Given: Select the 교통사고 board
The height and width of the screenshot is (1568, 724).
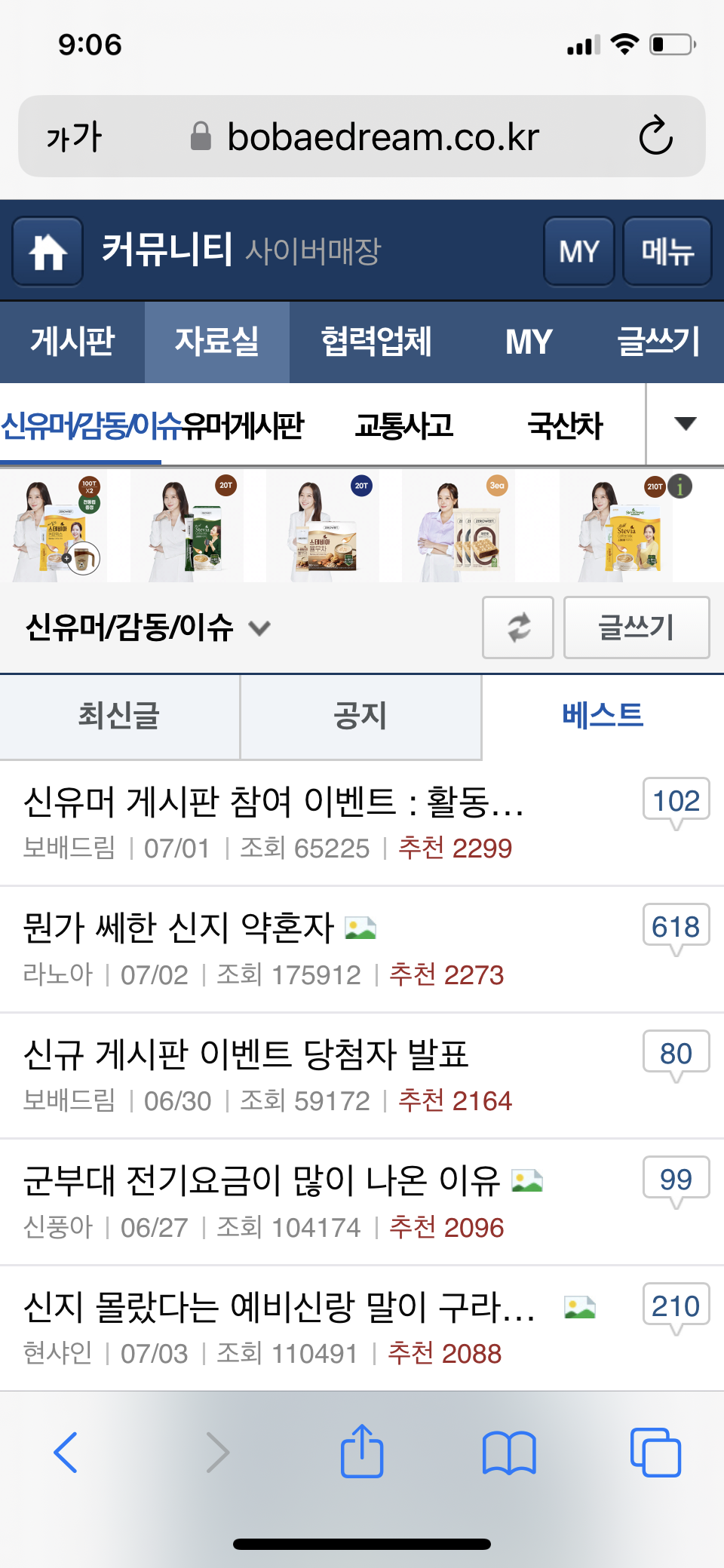Looking at the screenshot, I should [x=404, y=426].
